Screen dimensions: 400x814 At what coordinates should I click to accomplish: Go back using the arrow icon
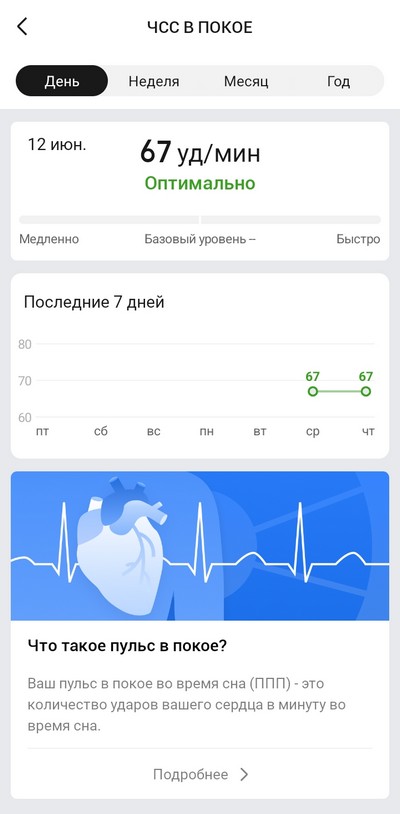click(22, 26)
